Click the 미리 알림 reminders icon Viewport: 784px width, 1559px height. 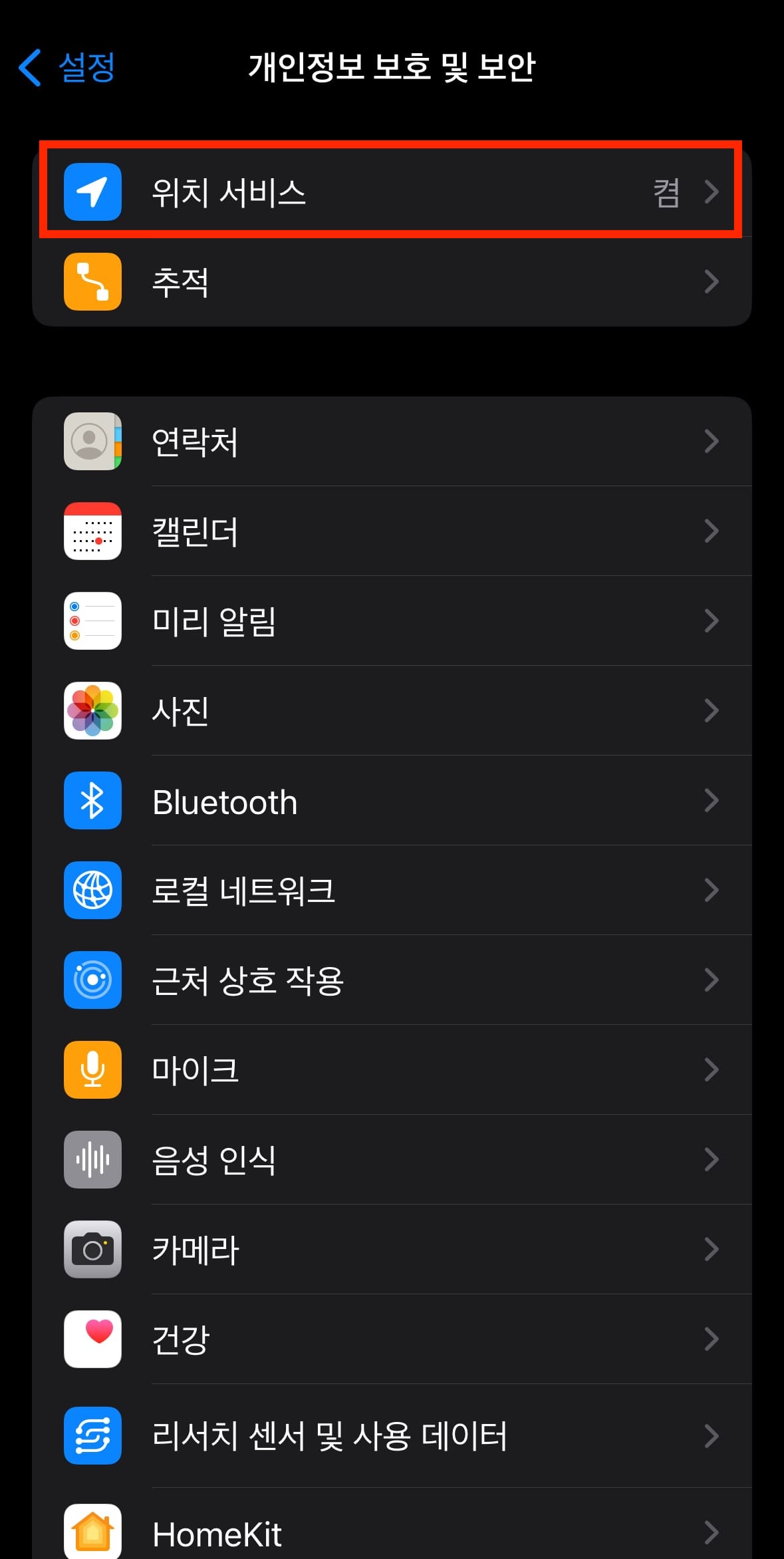92,621
